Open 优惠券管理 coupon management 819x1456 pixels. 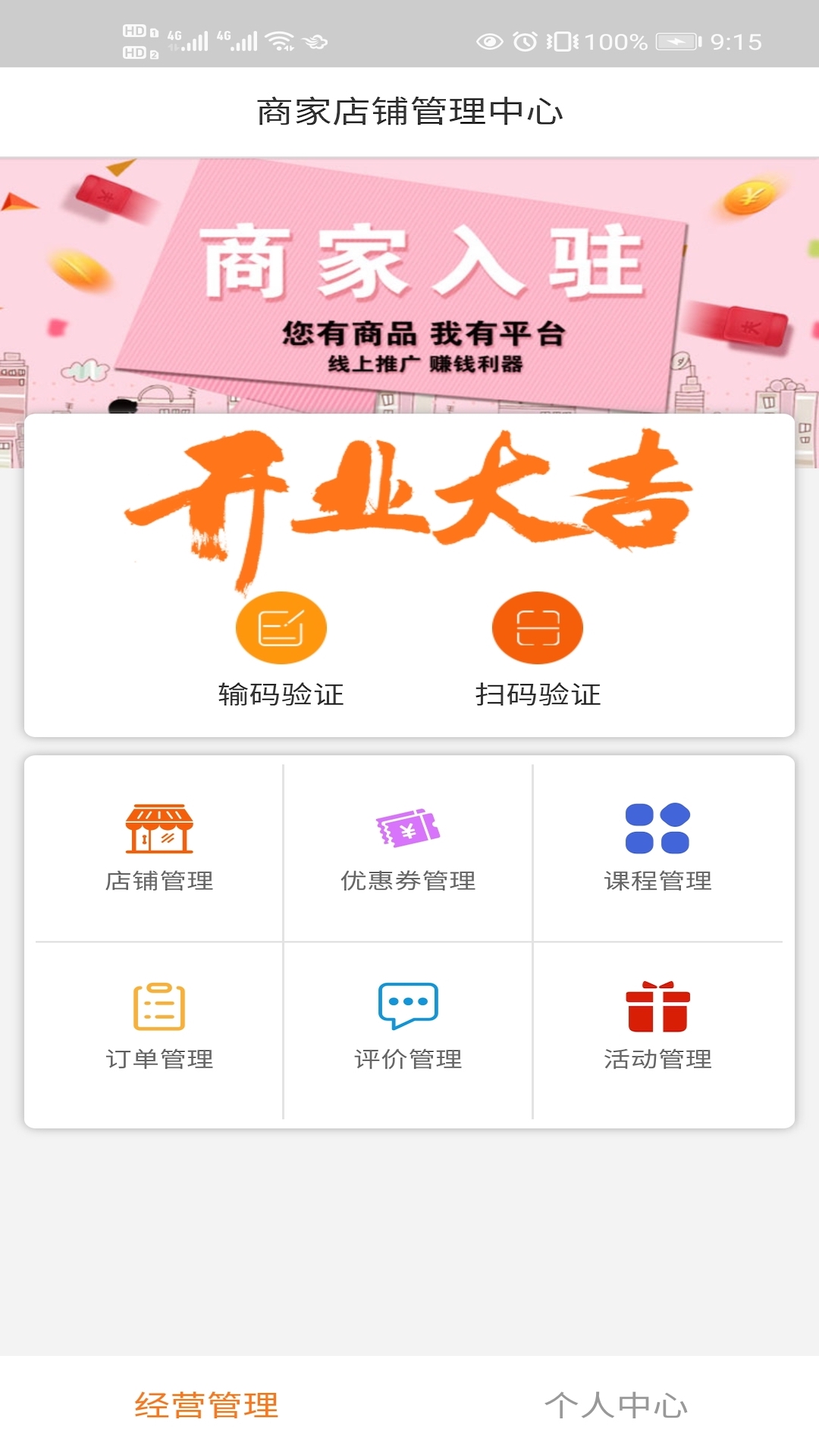[408, 849]
